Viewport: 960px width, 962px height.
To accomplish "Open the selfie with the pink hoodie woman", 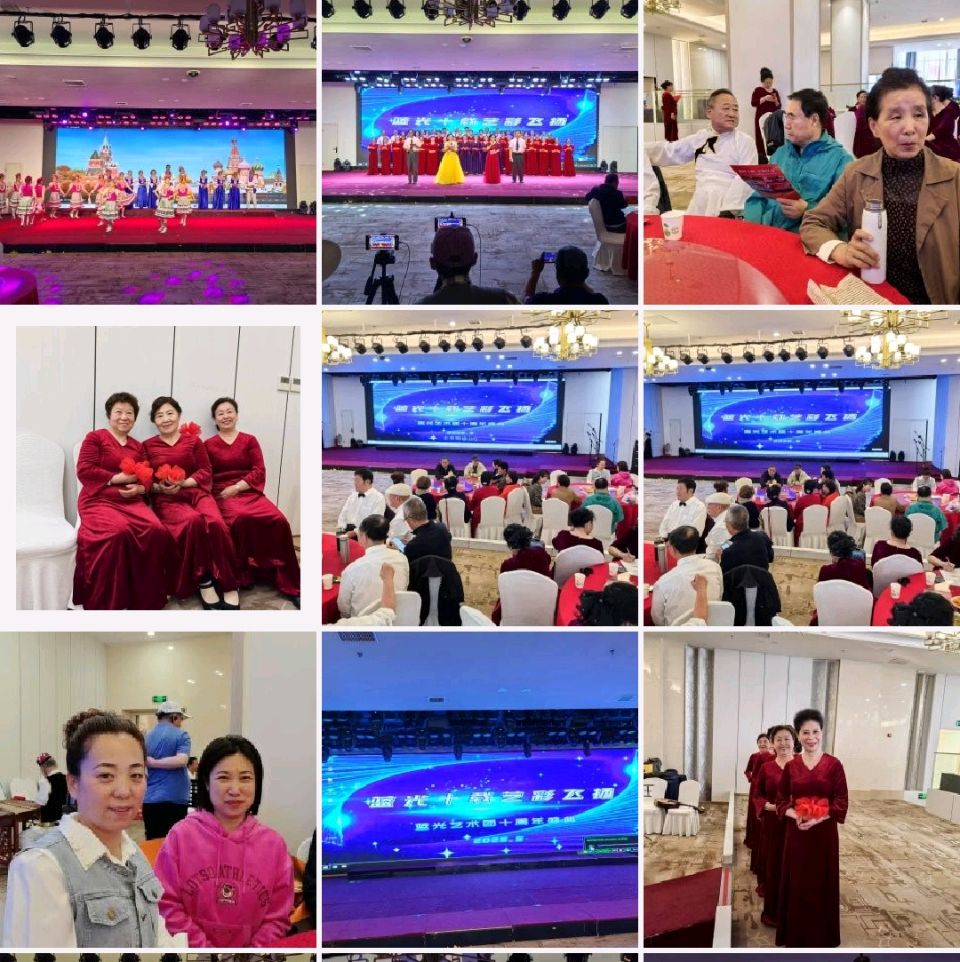I will [158, 789].
